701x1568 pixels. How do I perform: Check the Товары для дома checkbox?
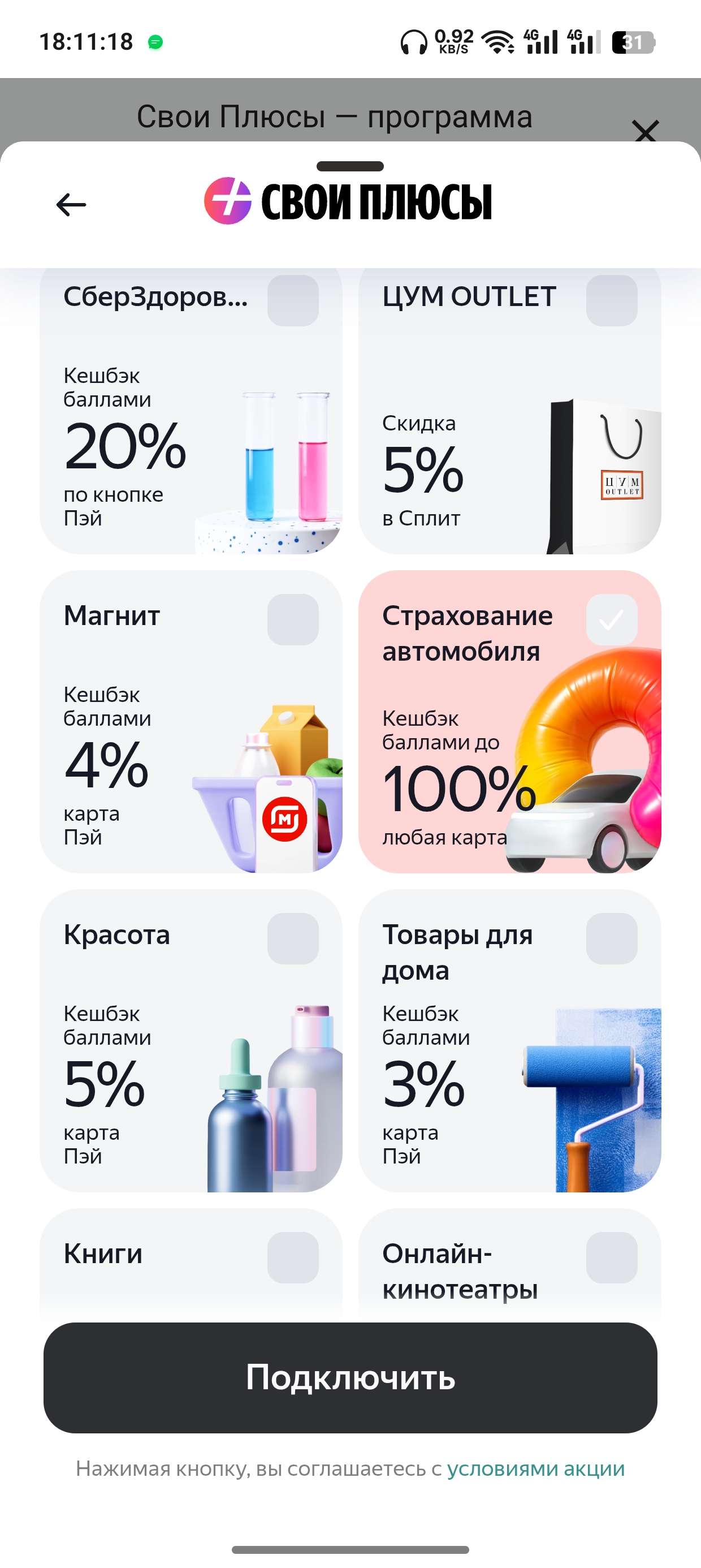tap(612, 938)
